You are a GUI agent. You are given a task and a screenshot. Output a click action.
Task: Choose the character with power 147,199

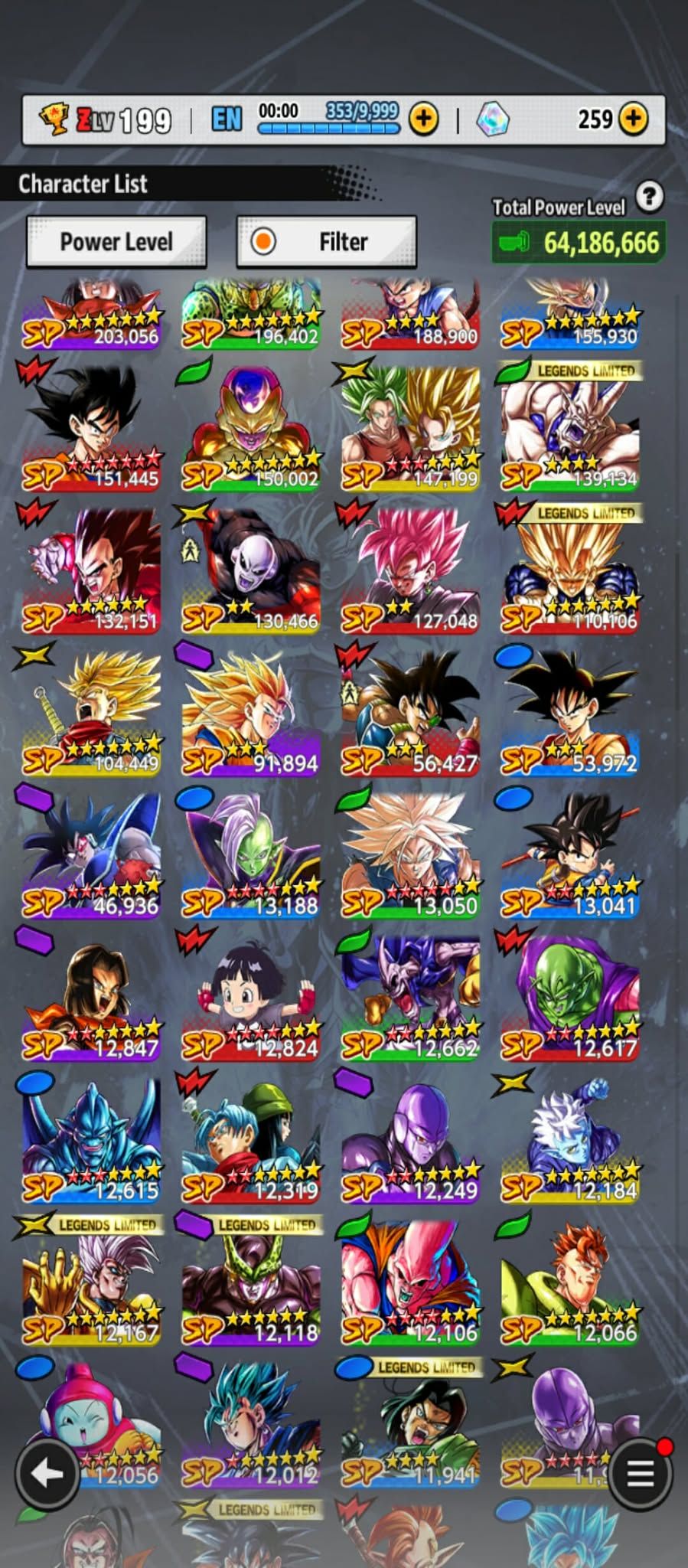point(411,429)
